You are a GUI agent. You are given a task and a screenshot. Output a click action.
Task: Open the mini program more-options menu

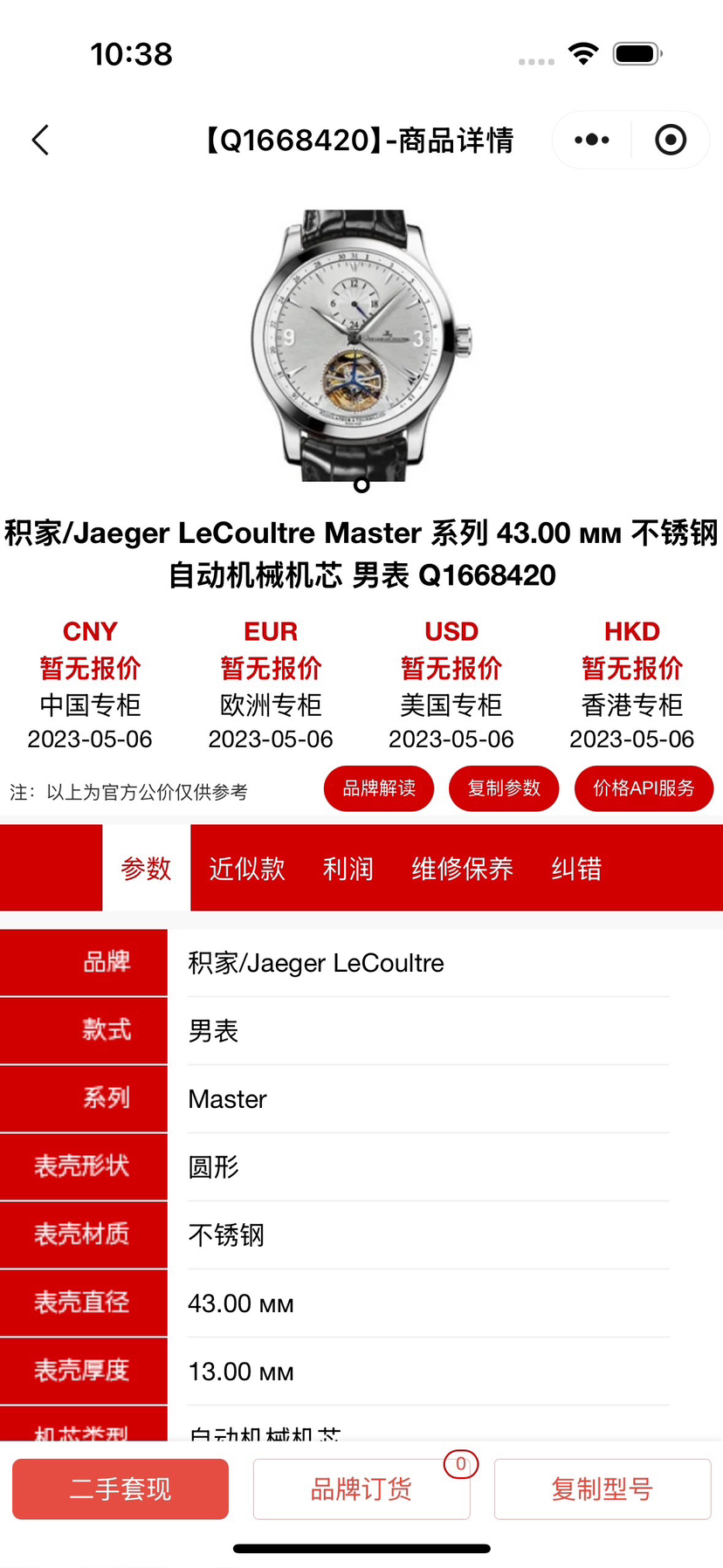tap(592, 140)
